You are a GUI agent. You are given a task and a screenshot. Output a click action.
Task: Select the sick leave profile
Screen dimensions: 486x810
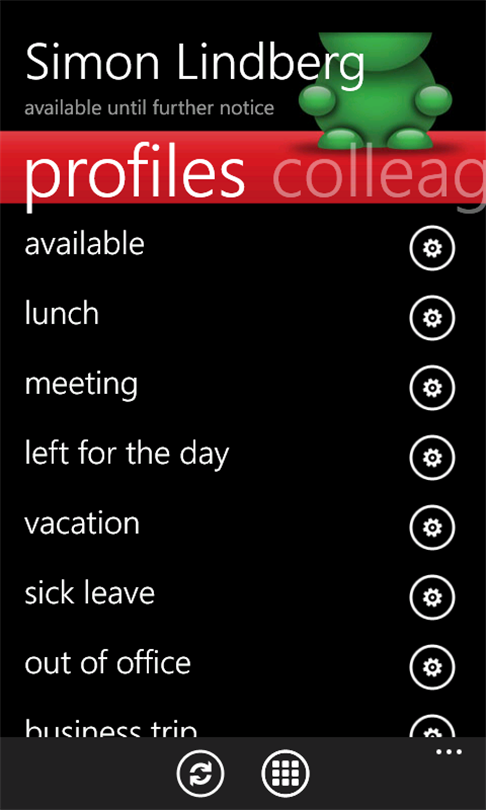click(90, 593)
